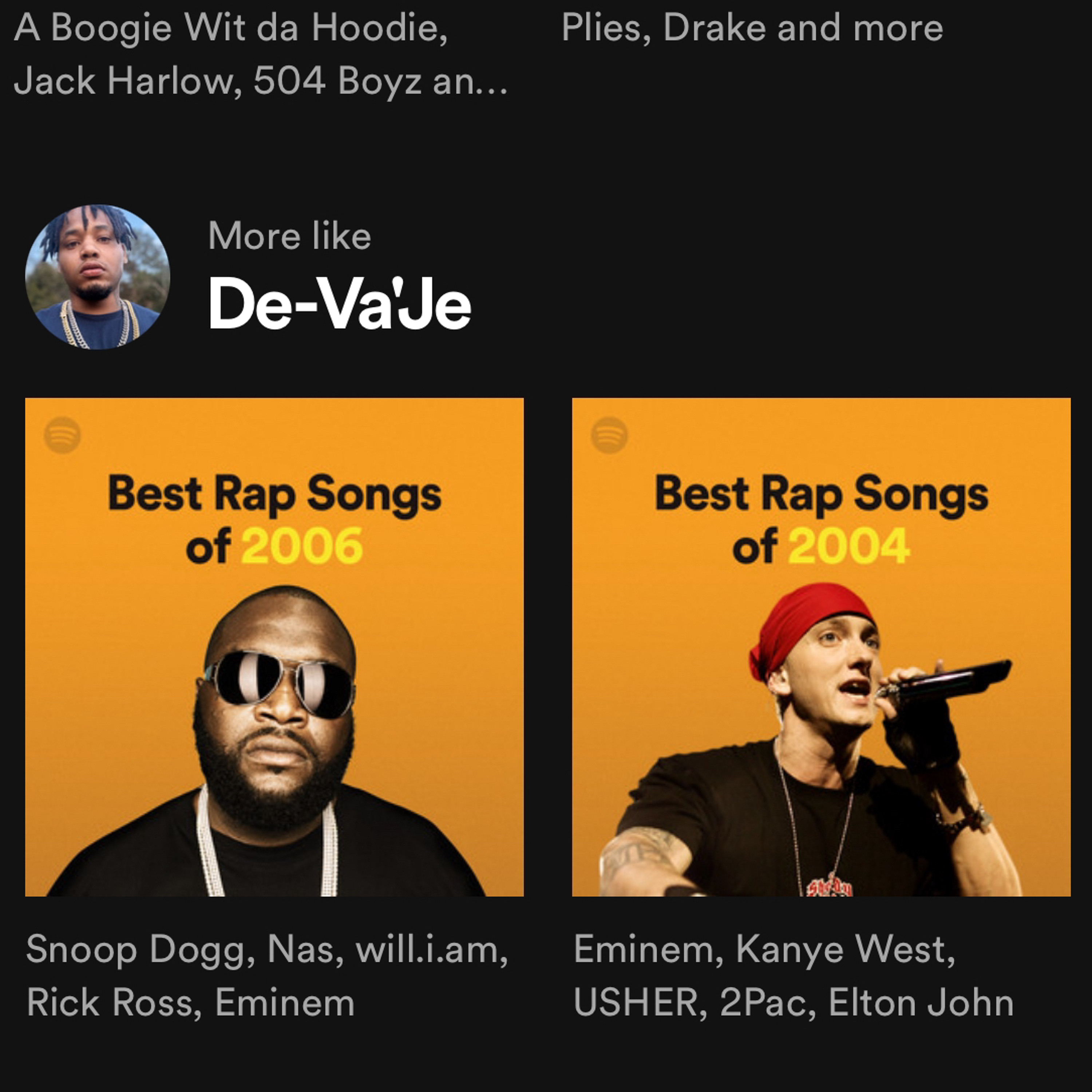
Task: Open Best Rap Songs of 2004 playlist
Action: tap(821, 646)
